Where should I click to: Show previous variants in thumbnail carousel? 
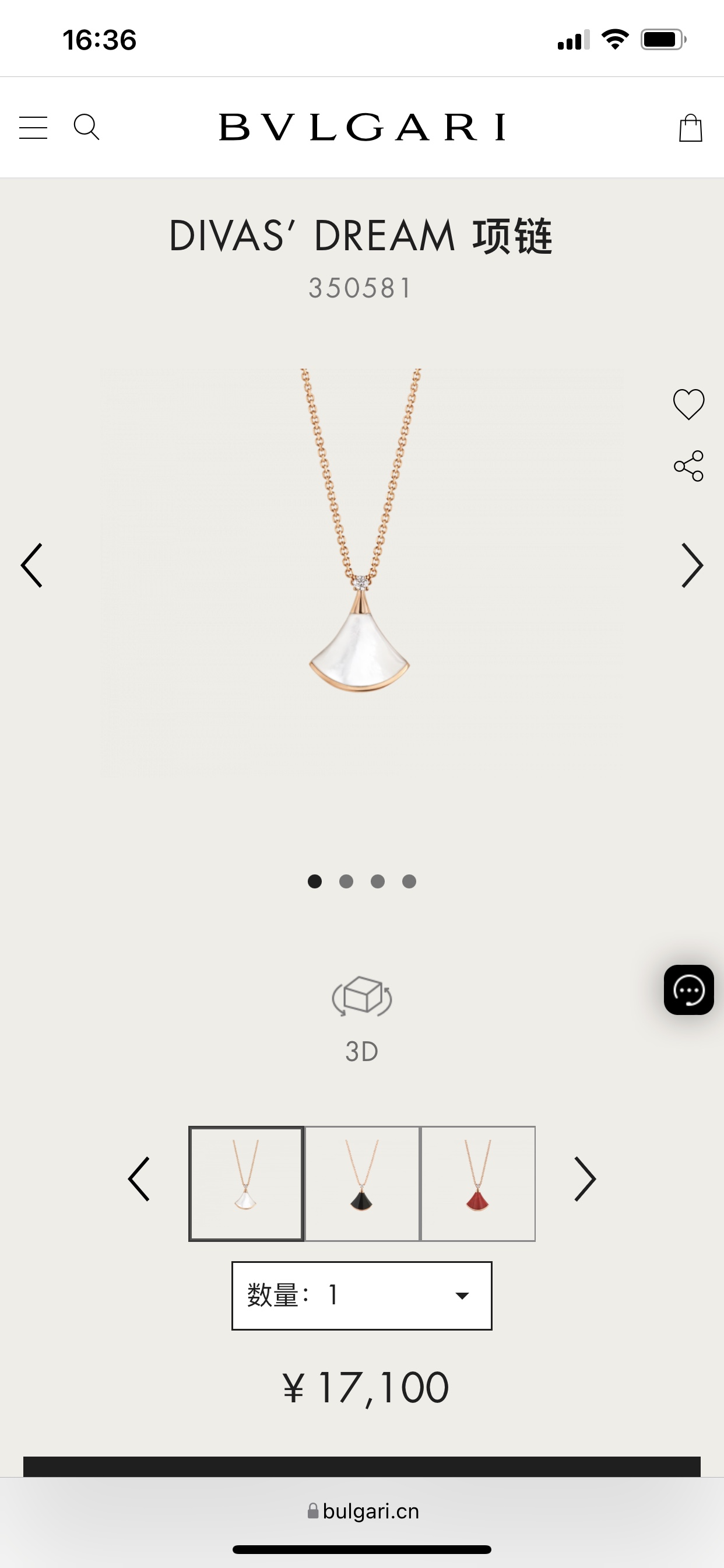pos(139,1179)
